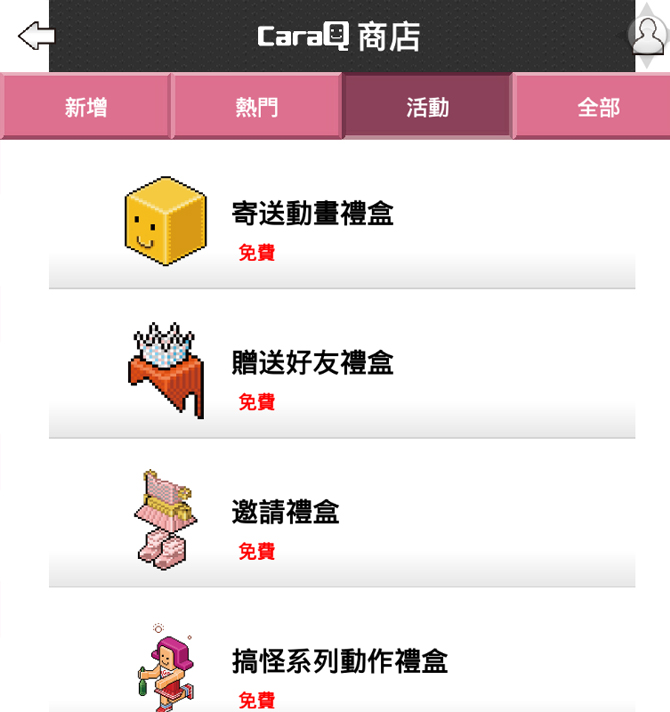View the 邀請禮盒 item

(341, 523)
